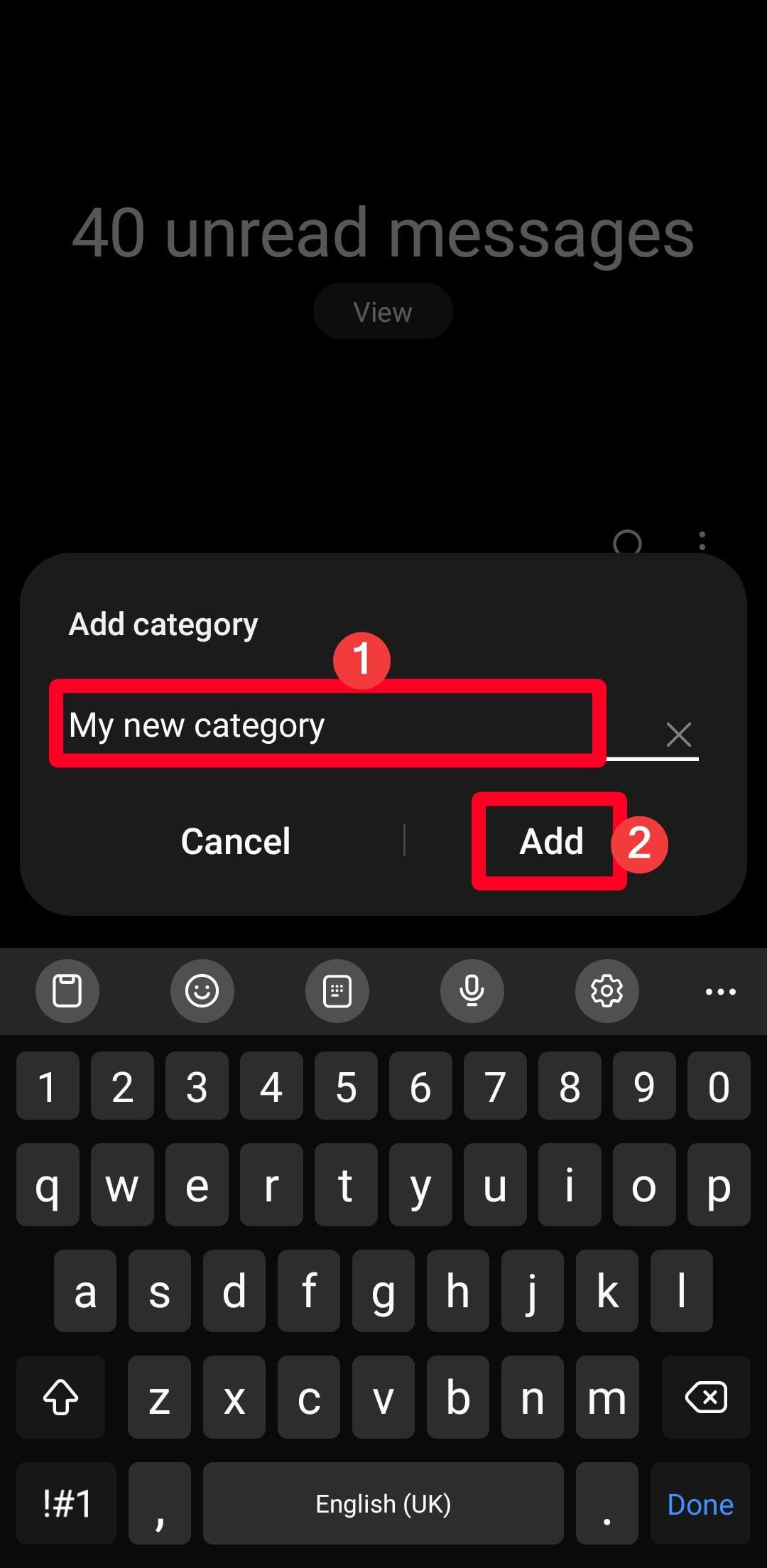Expand more keyboard options via the ellipsis
The image size is (767, 1568).
click(719, 992)
